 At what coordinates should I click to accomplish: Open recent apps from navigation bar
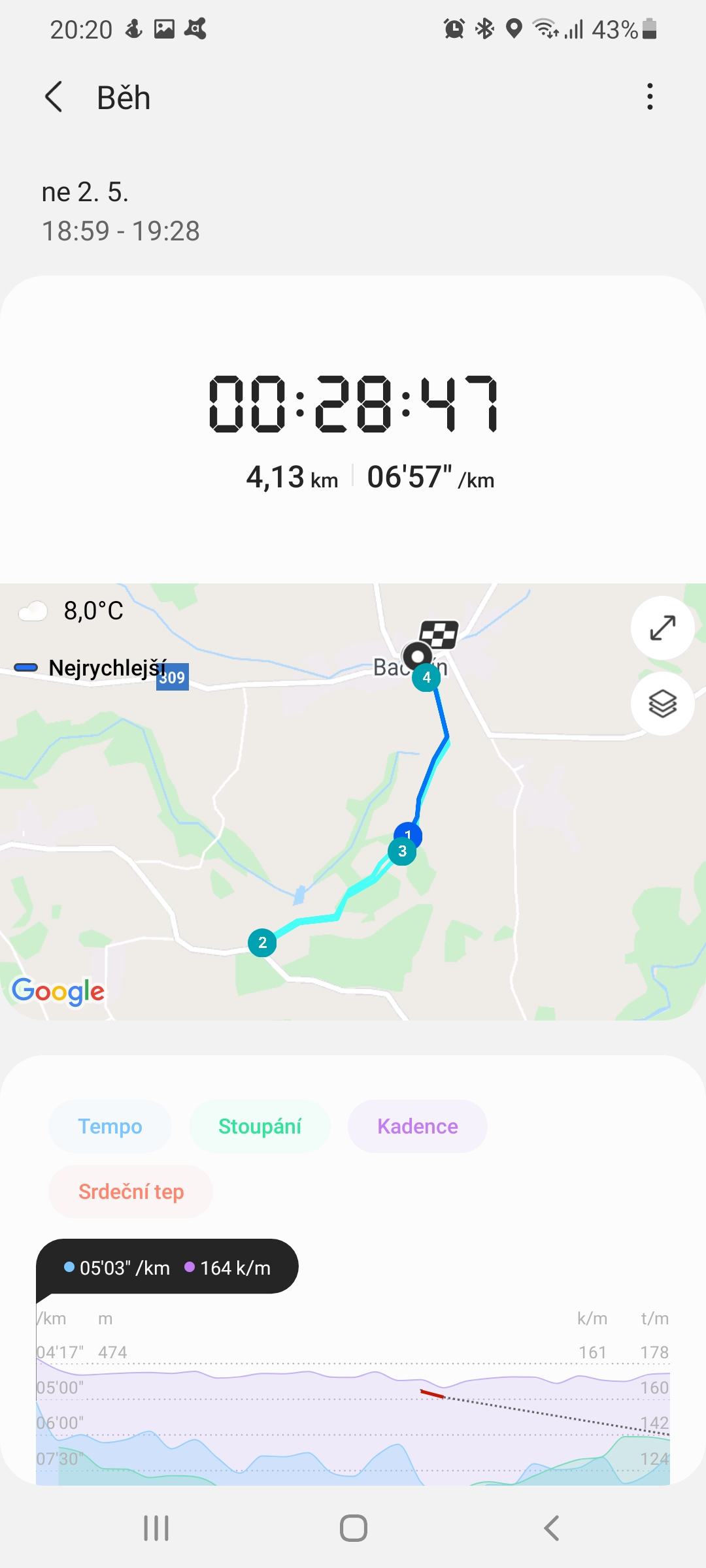point(156,1528)
